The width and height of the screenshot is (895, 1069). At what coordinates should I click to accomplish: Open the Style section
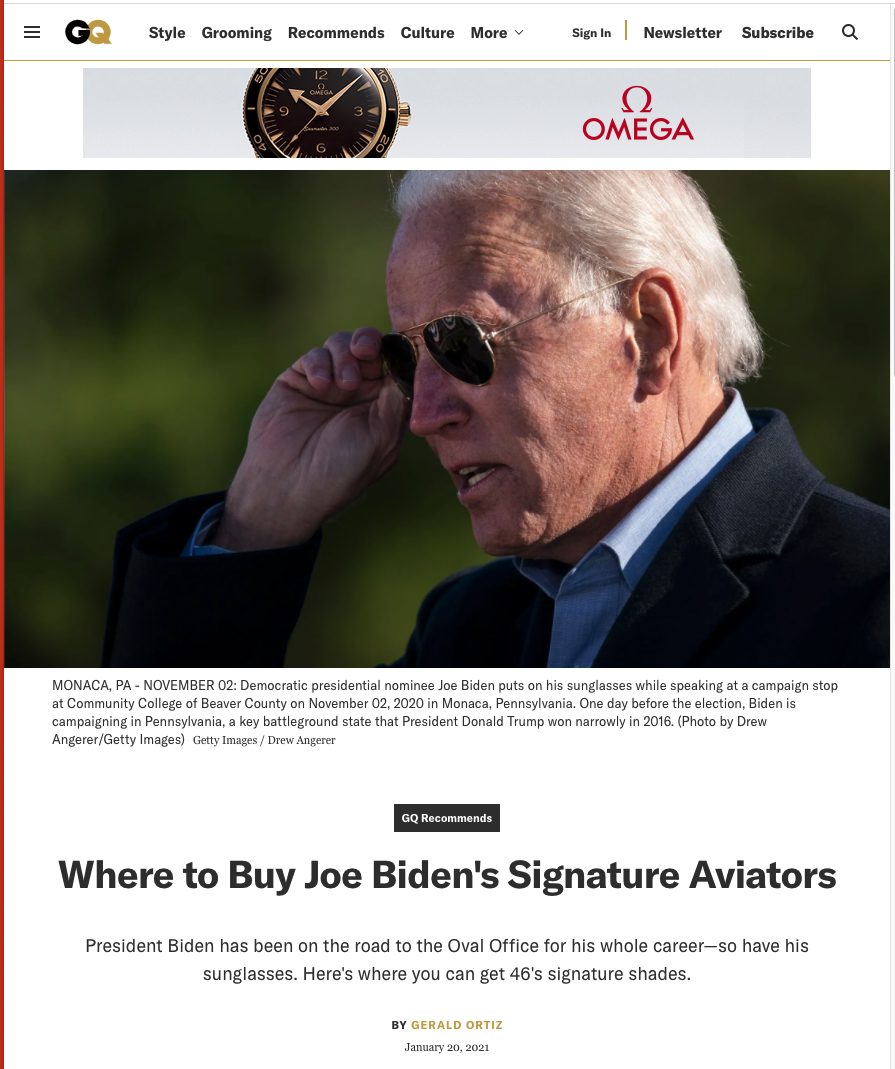coord(167,32)
